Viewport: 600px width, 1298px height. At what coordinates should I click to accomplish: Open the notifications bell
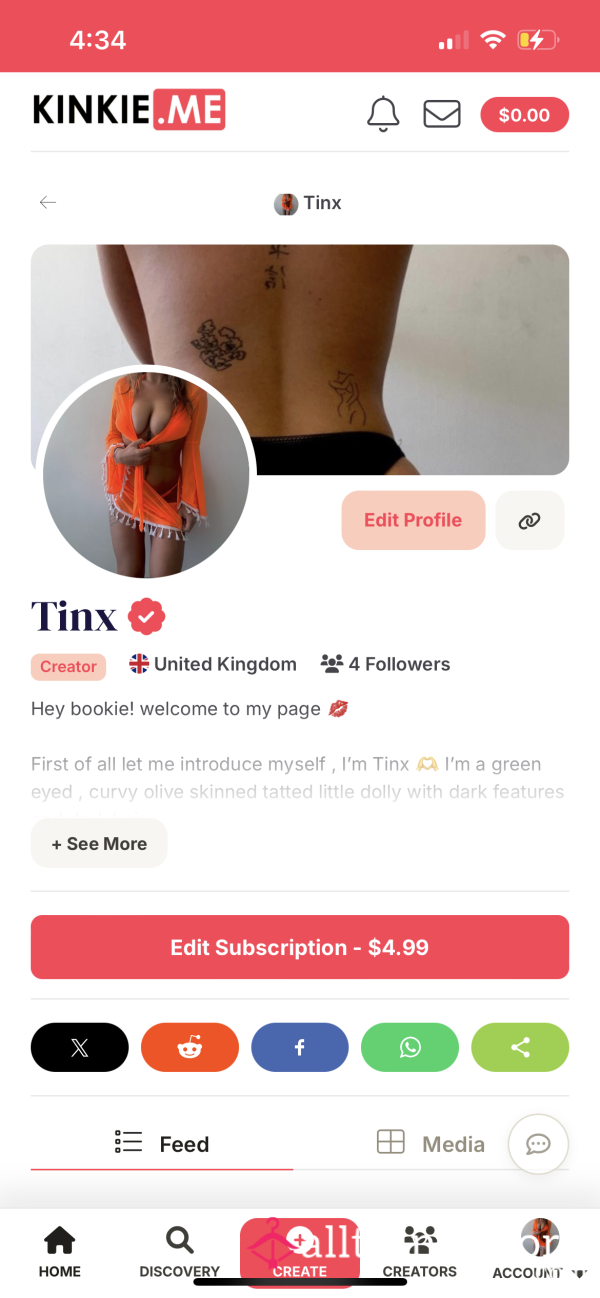click(383, 114)
